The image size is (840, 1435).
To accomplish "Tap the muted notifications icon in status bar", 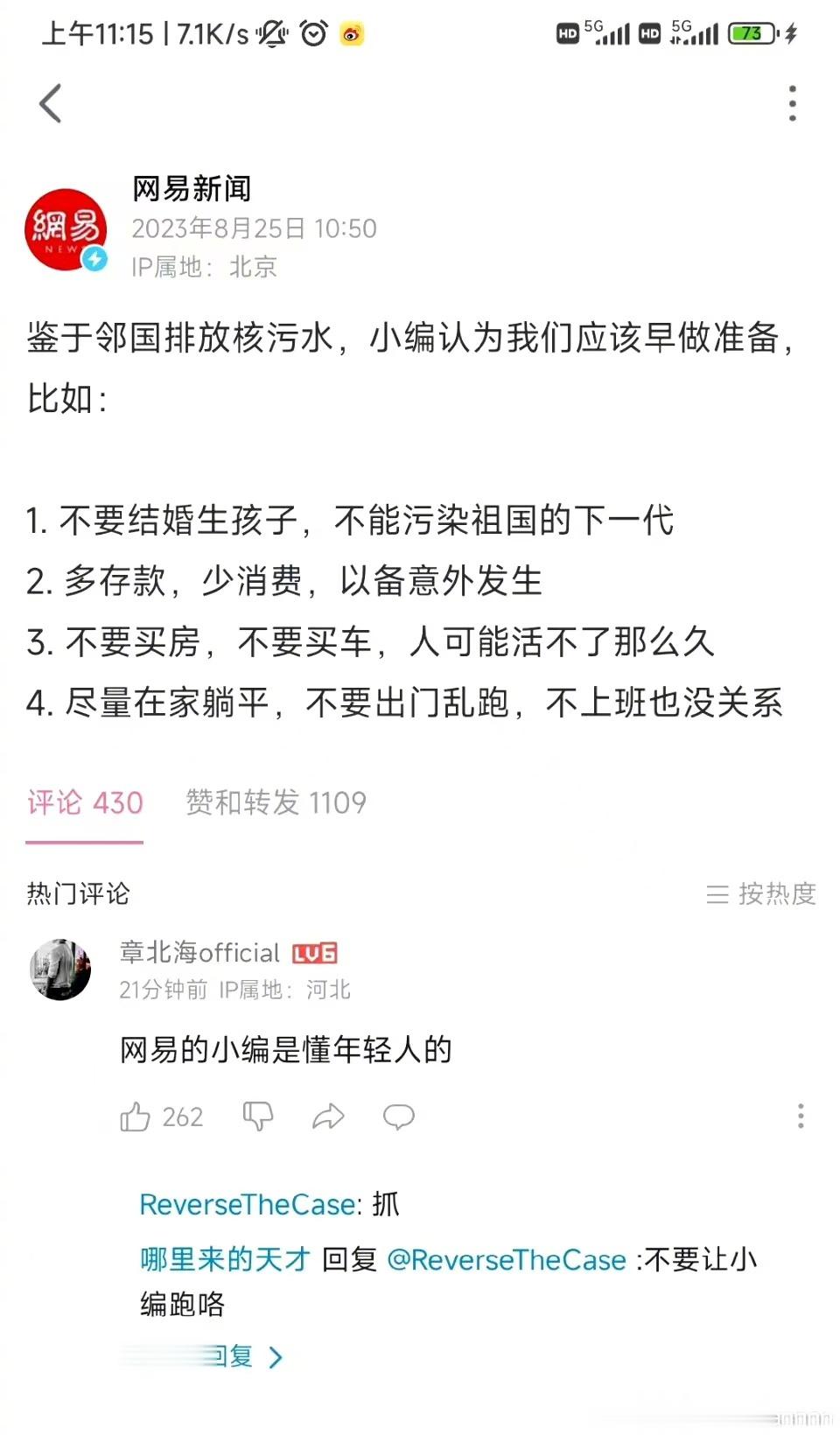I will click(x=273, y=33).
